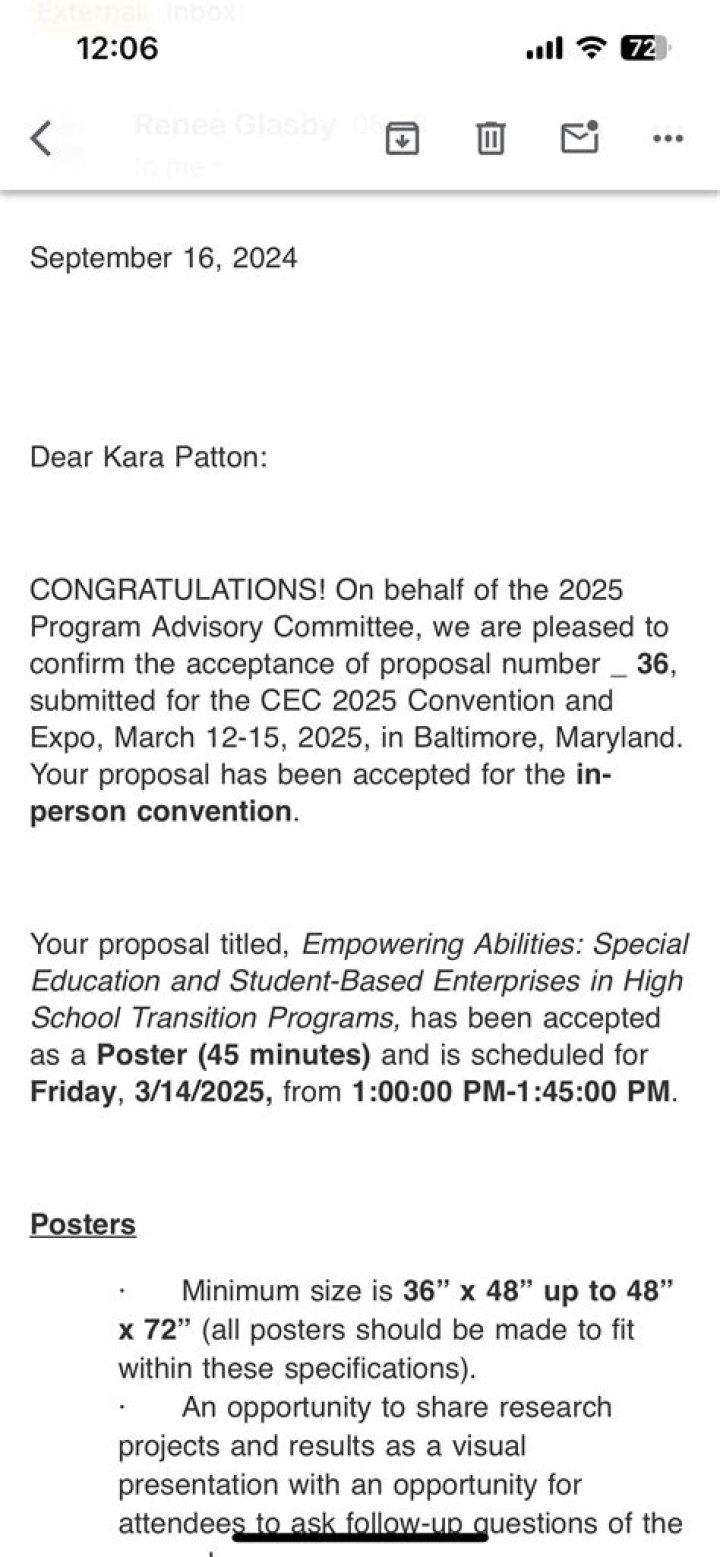
Task: Archive this email
Action: coord(402,138)
